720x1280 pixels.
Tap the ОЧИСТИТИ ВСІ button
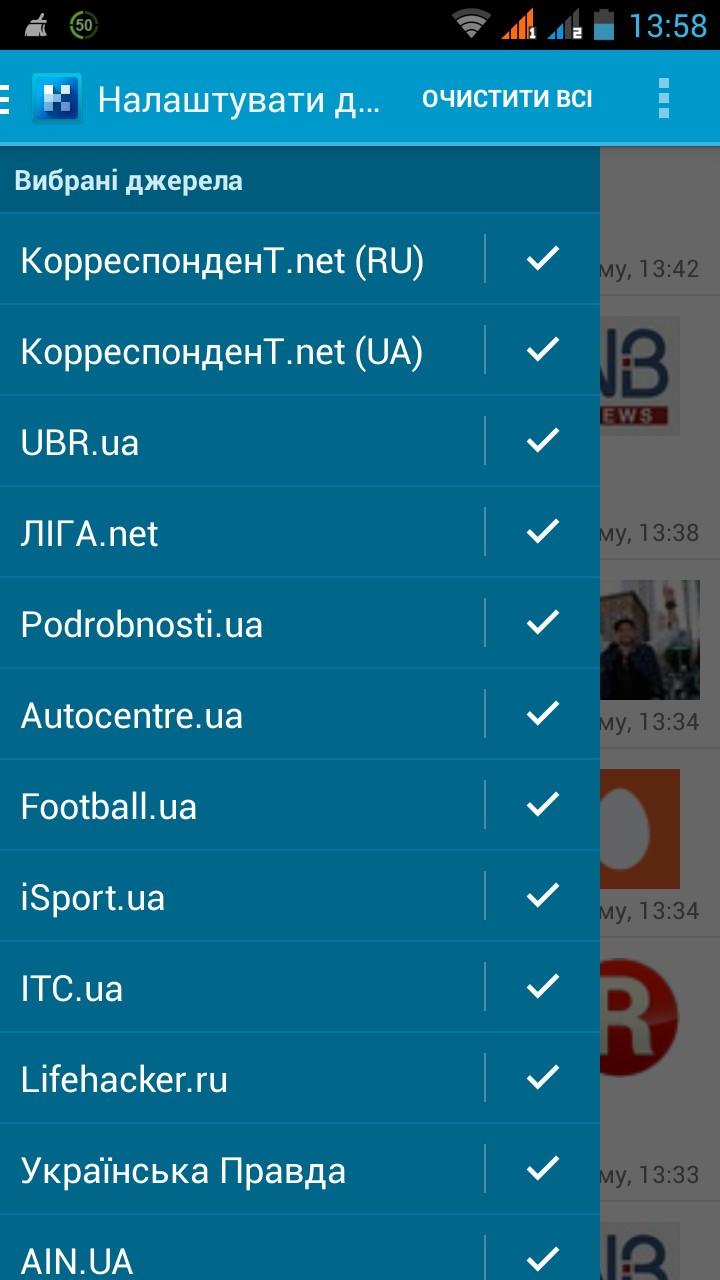coord(507,99)
